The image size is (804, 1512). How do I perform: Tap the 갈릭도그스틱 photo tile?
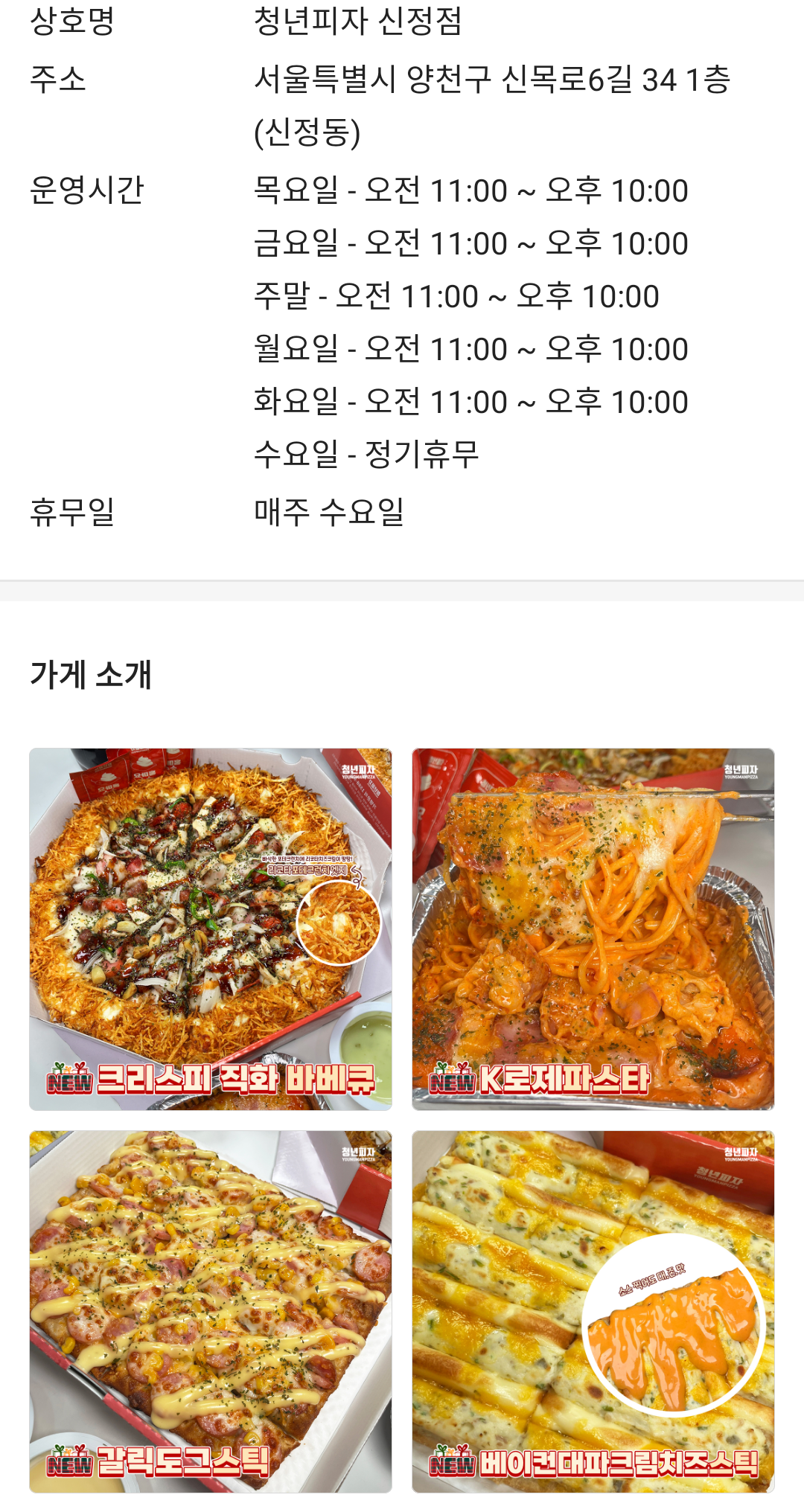point(211,1311)
